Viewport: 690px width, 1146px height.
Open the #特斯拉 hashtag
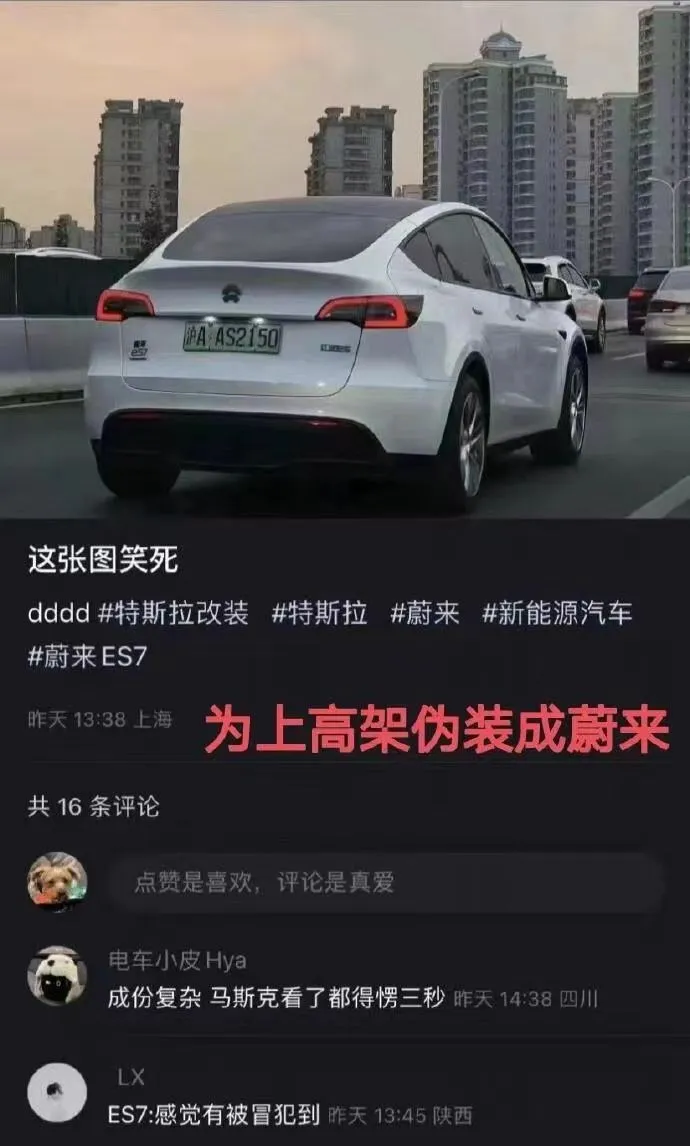[319, 613]
